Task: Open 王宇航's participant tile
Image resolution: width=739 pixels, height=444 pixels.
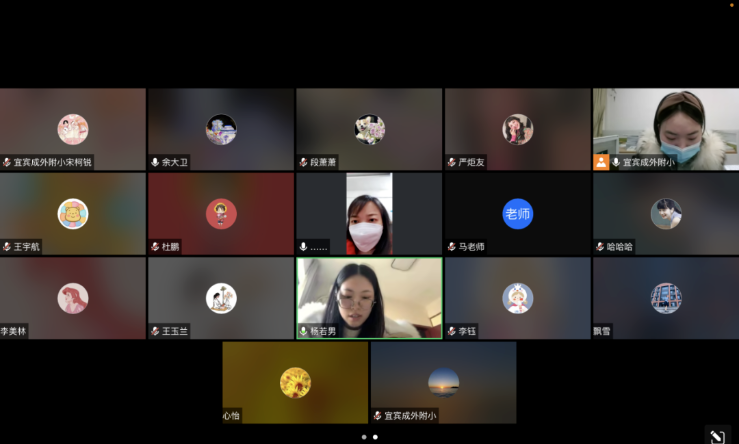Action: pos(73,213)
